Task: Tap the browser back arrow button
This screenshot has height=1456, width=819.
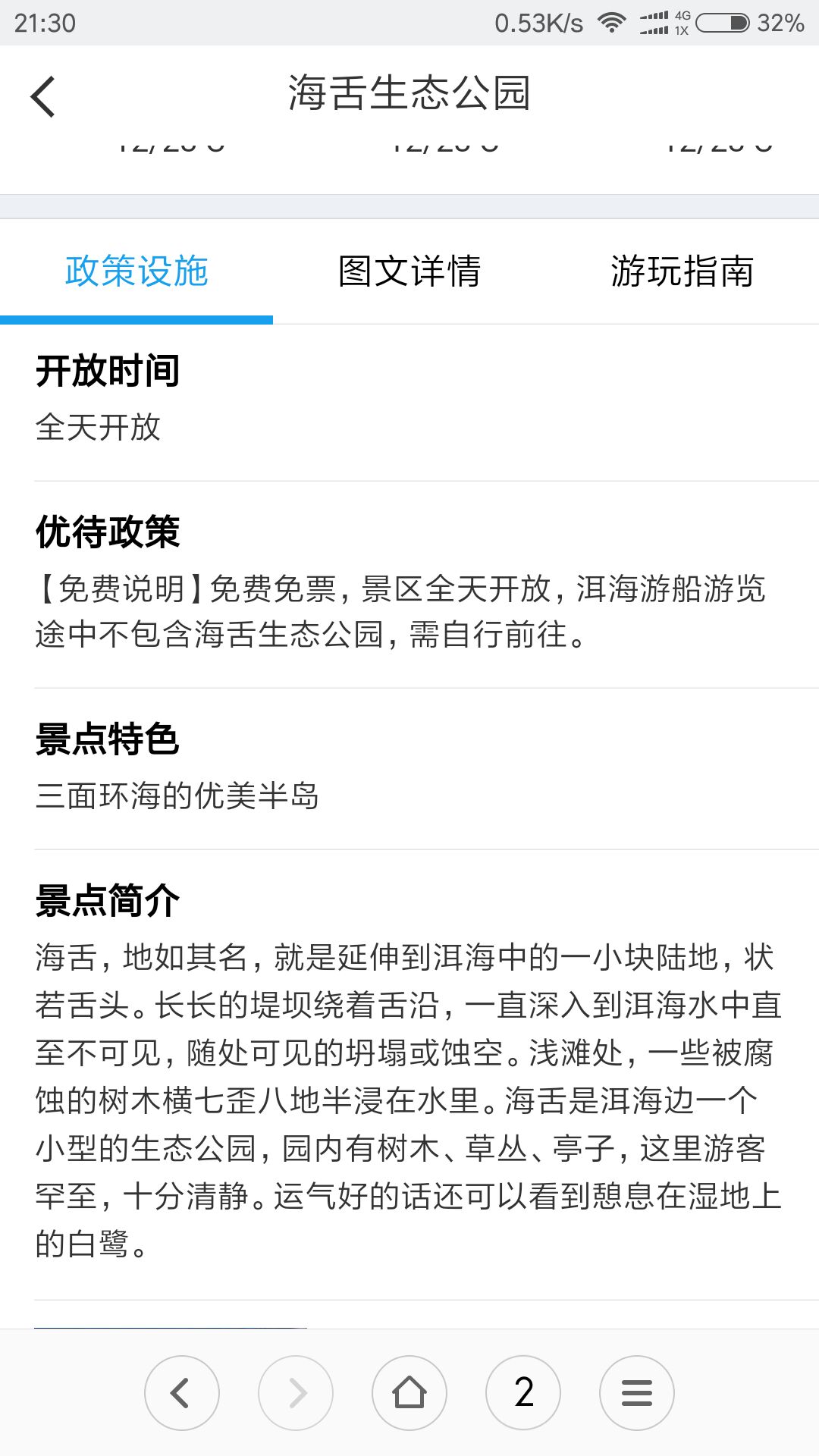Action: 182,1393
